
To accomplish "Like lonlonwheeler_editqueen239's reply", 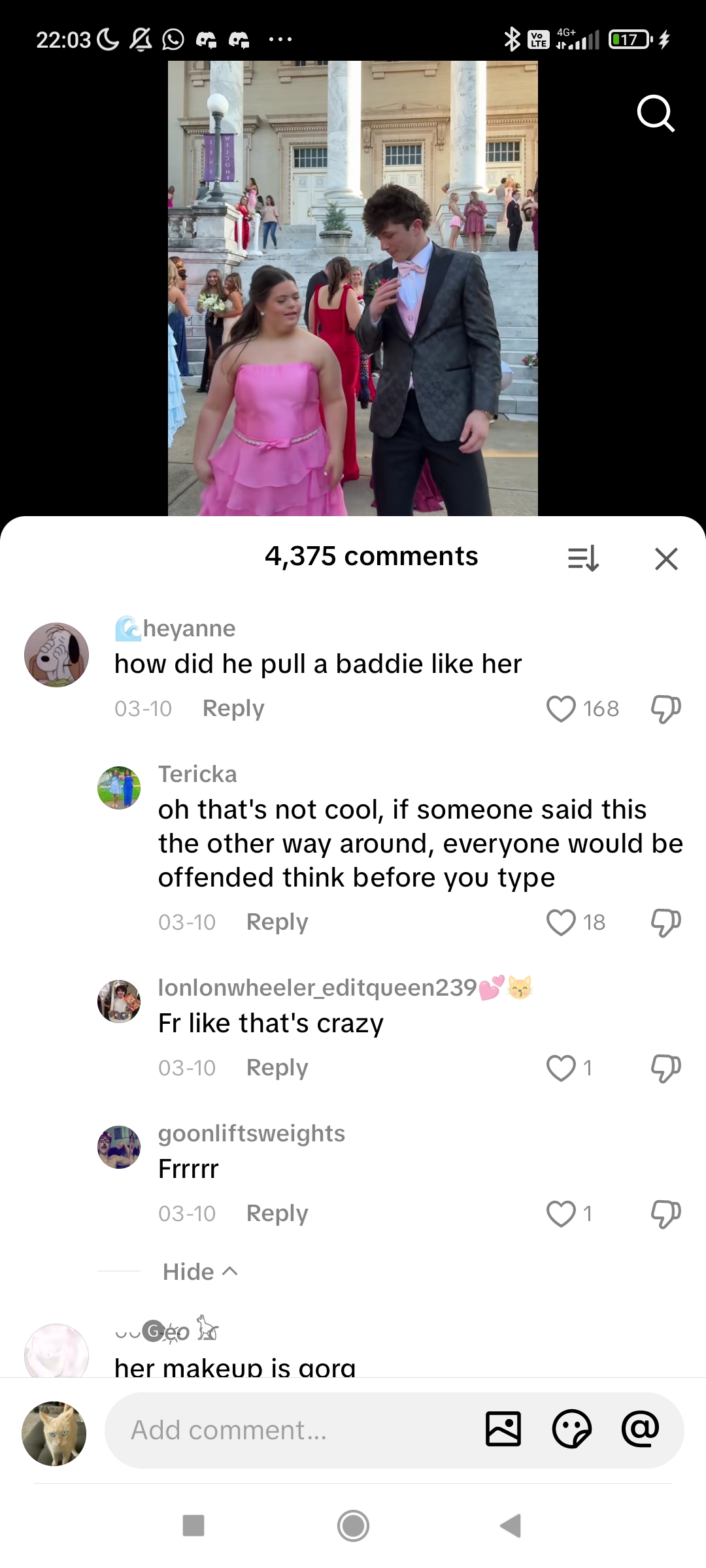I will [561, 1068].
